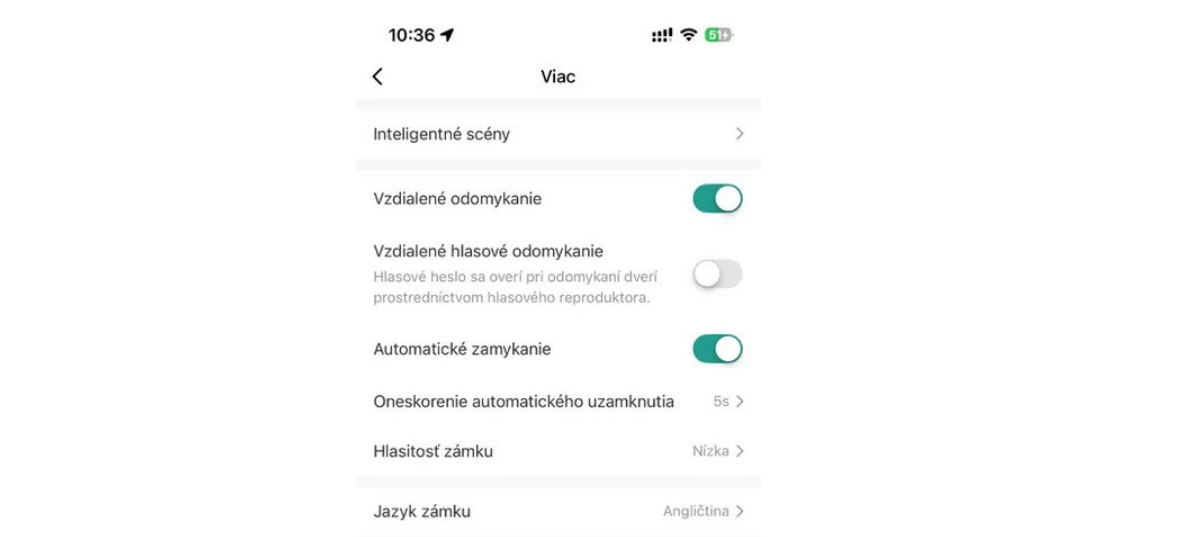The image size is (1198, 537).
Task: Enable Vzdialené hlasové odomykanie
Action: pos(717,273)
